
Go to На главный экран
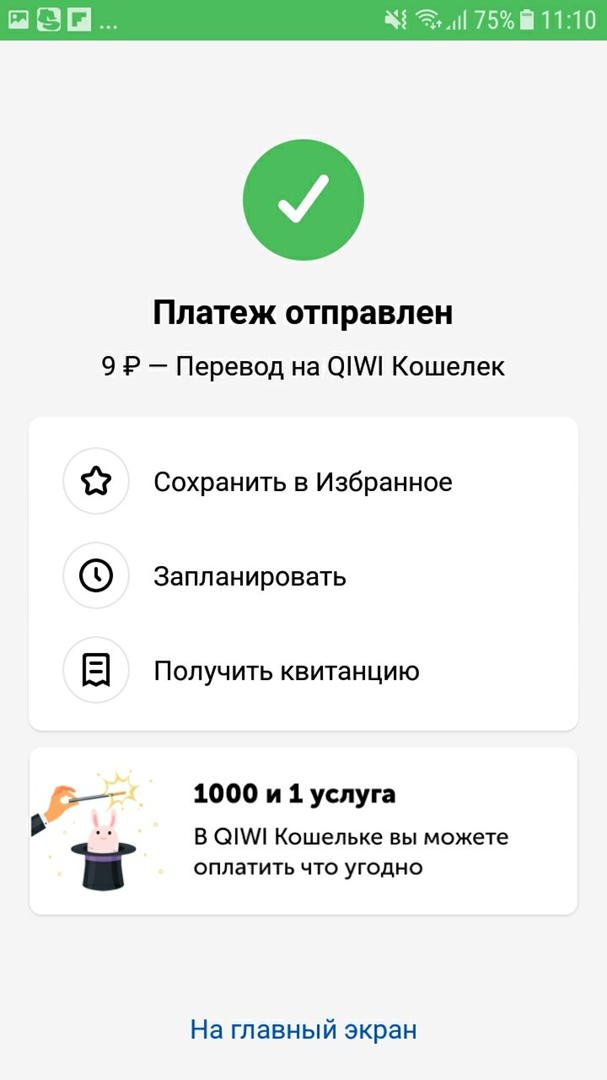coord(303,1030)
